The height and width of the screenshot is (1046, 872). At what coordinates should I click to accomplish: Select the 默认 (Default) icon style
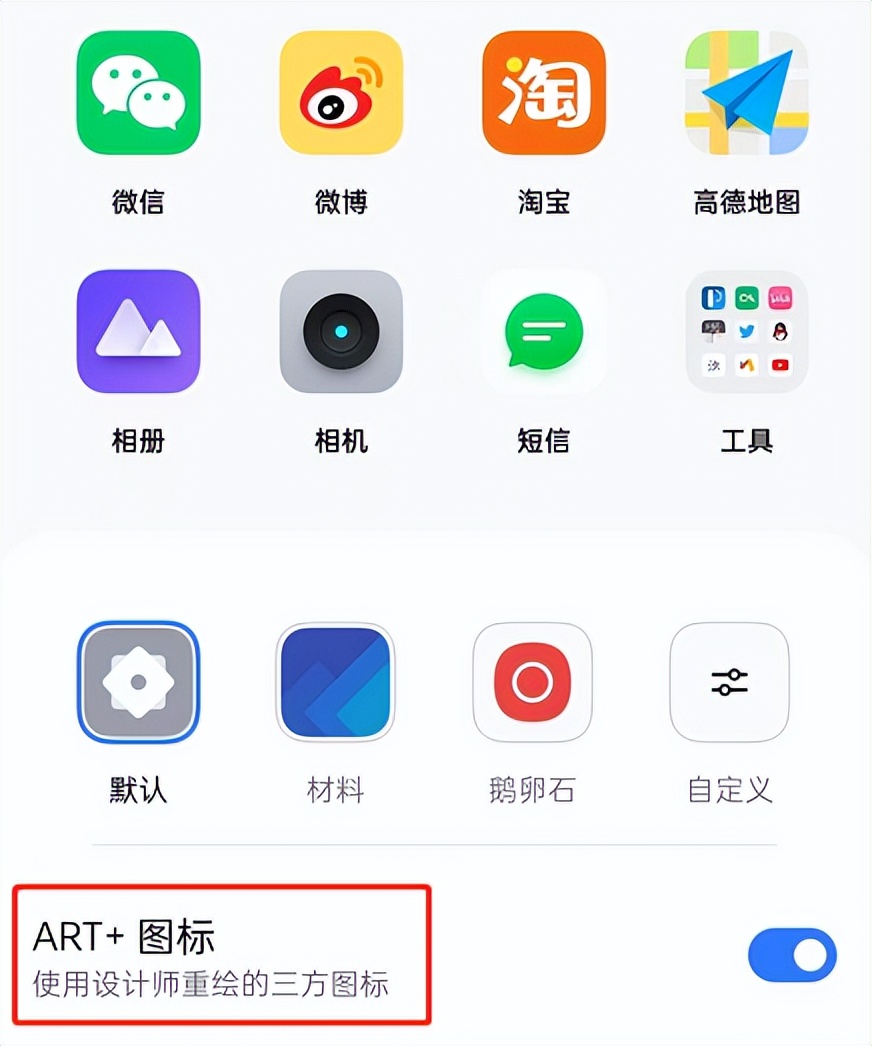pos(139,682)
